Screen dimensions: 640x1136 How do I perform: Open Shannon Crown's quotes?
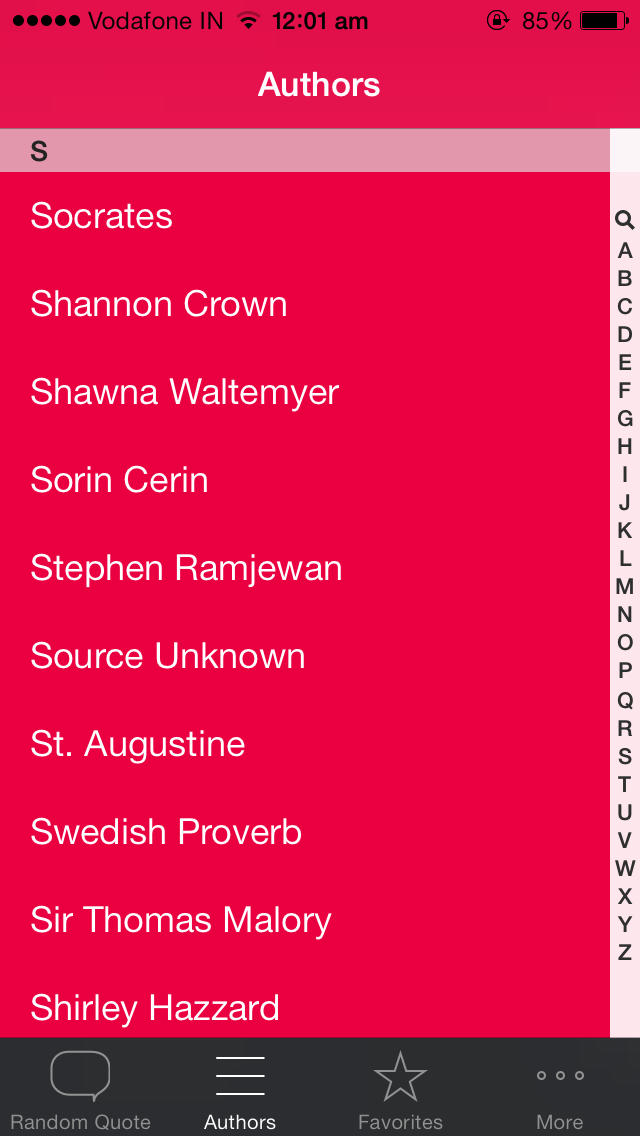[159, 304]
